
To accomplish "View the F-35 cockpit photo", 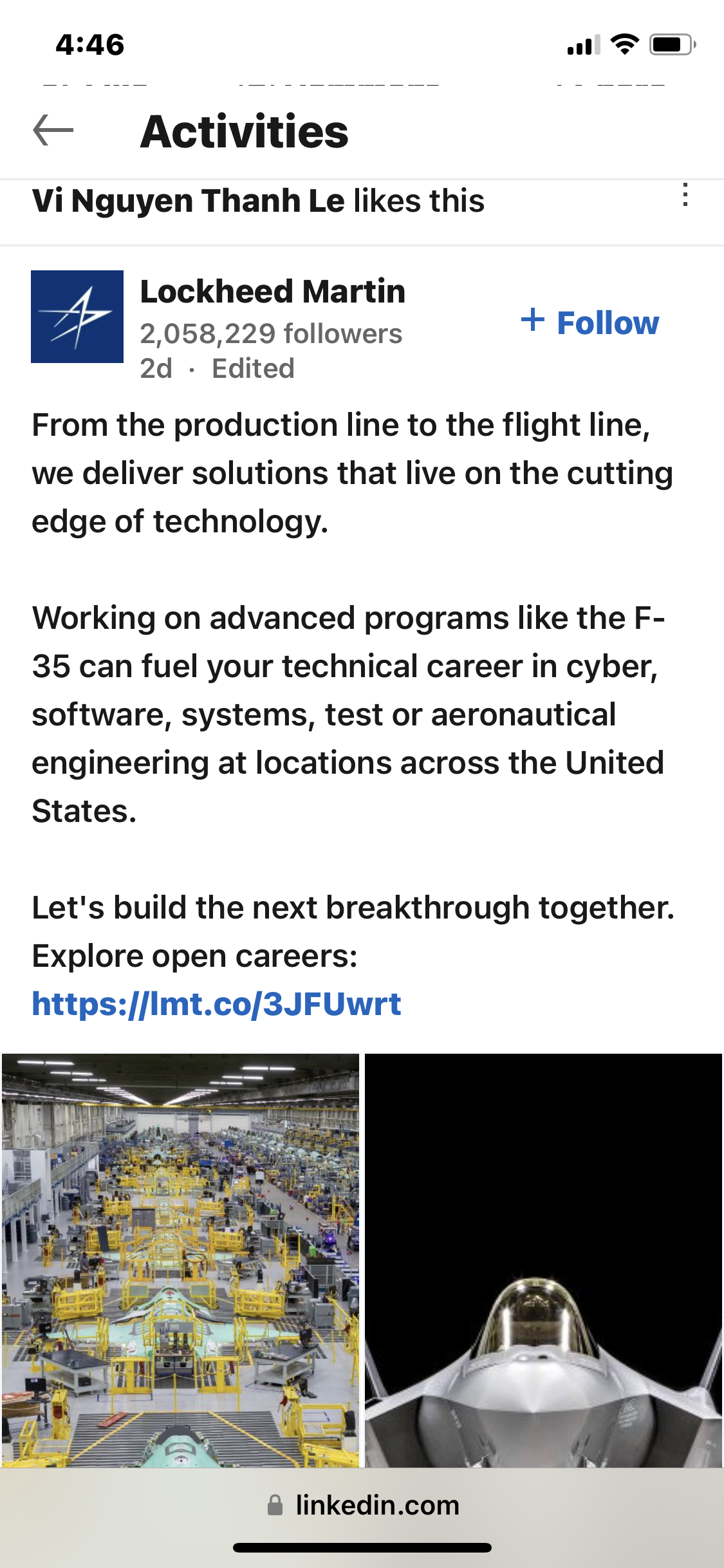I will coord(543,1260).
